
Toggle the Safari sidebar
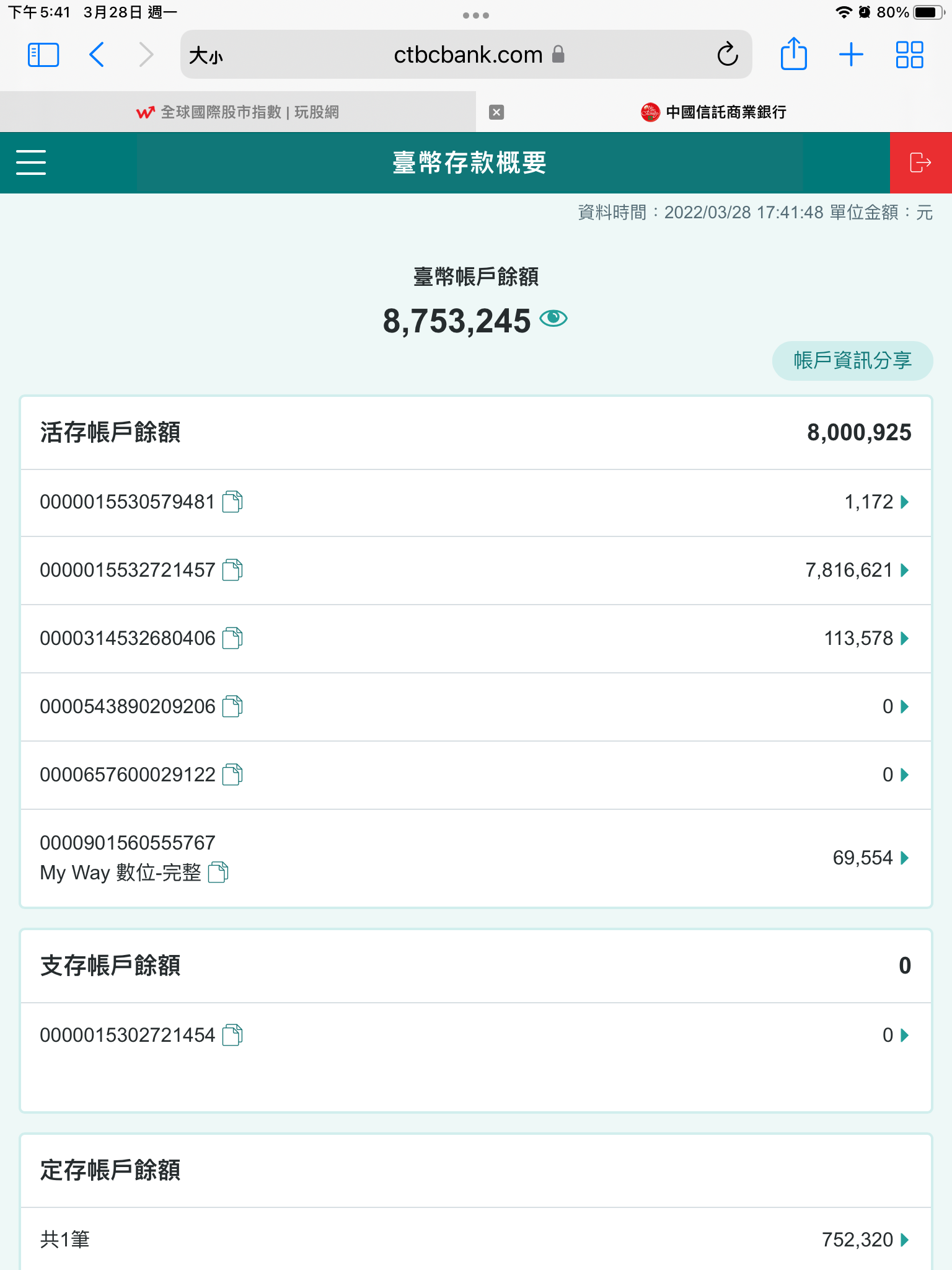43,55
